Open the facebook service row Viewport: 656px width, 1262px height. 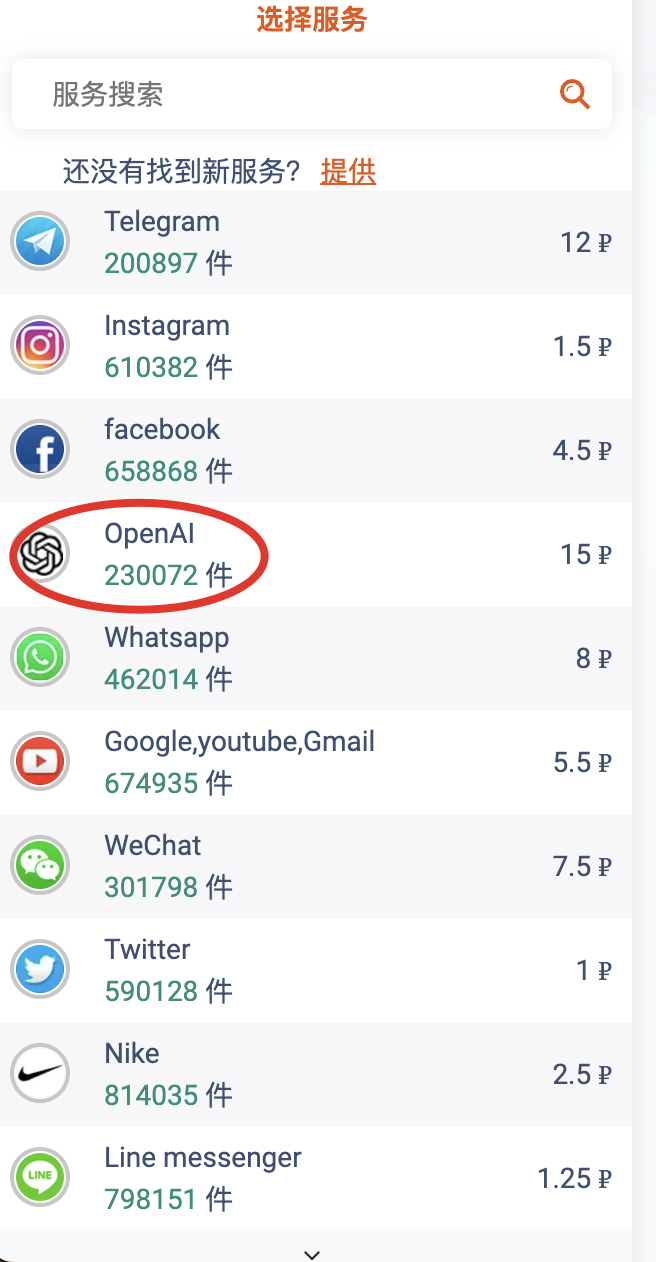[316, 451]
